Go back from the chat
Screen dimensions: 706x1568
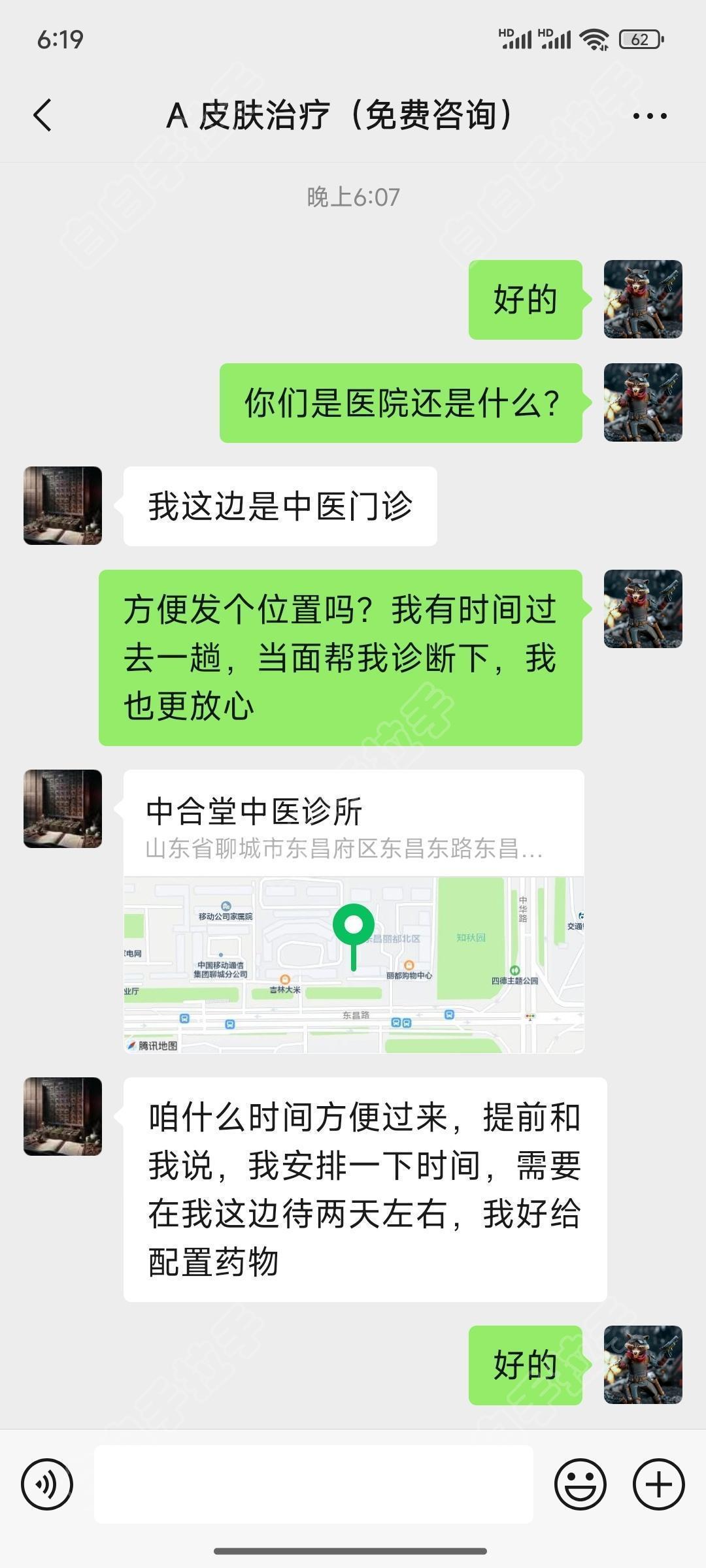click(43, 116)
